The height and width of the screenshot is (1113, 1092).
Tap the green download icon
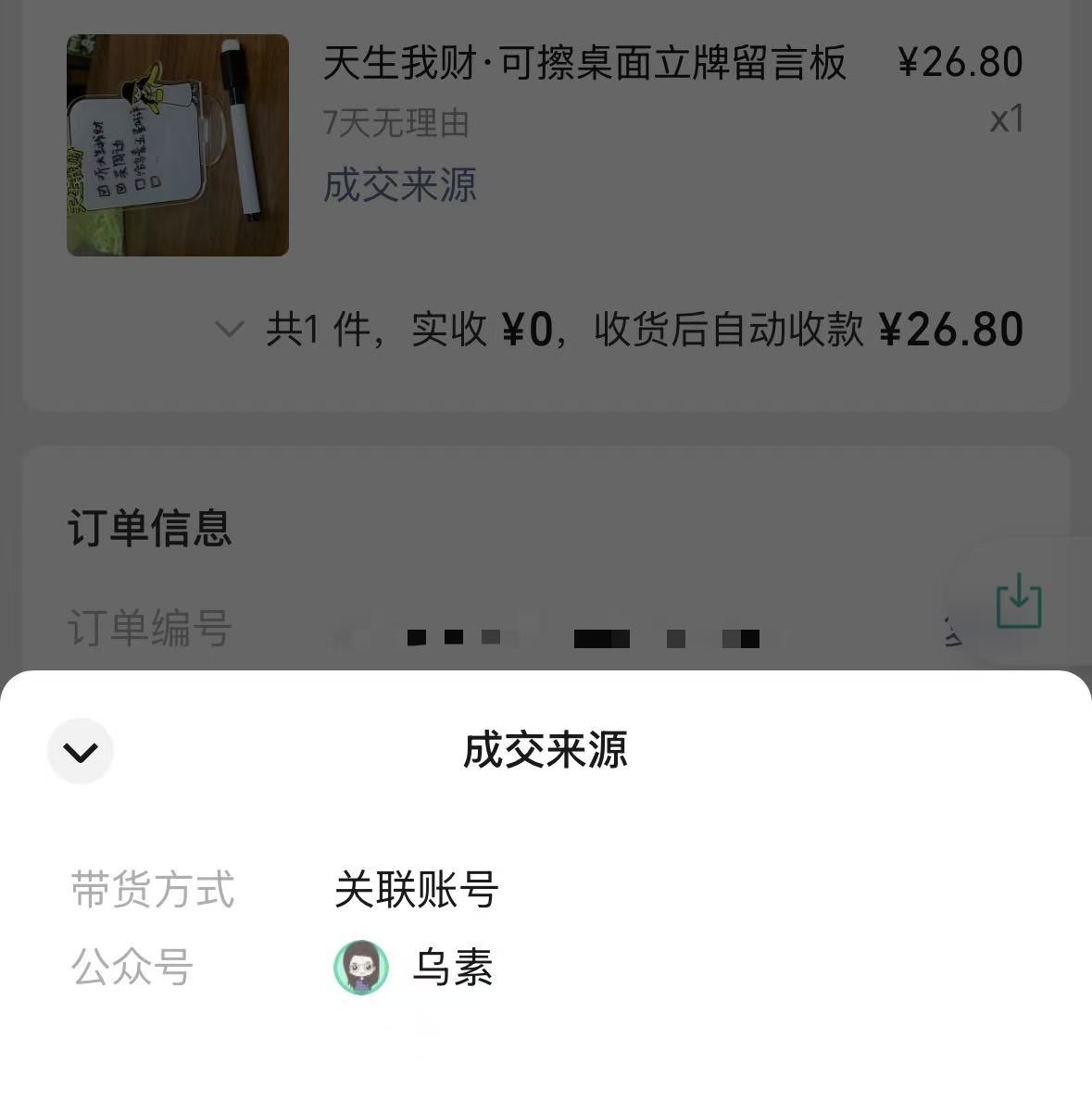pyautogui.click(x=1018, y=601)
